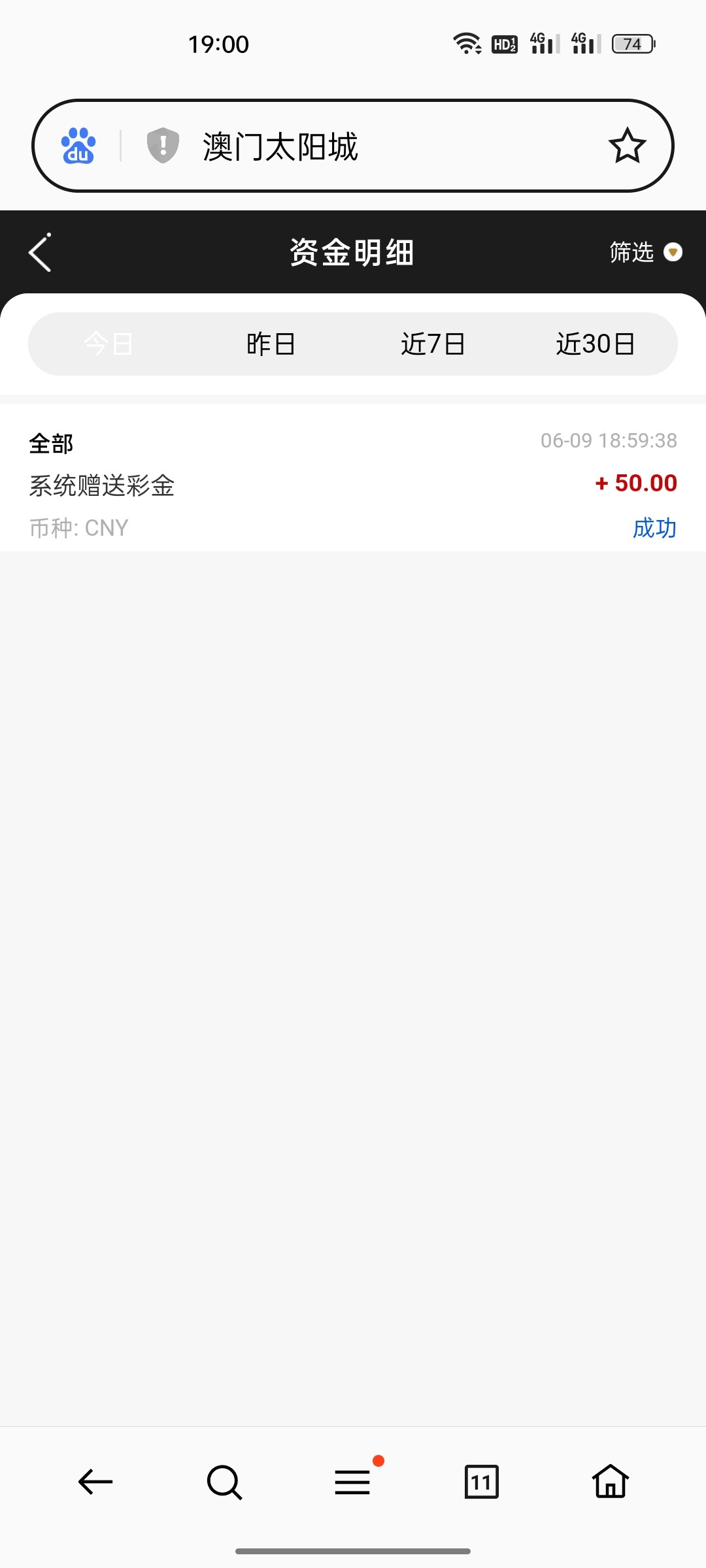Go back from the 资金明细 page
The image size is (706, 1568).
pyautogui.click(x=41, y=252)
